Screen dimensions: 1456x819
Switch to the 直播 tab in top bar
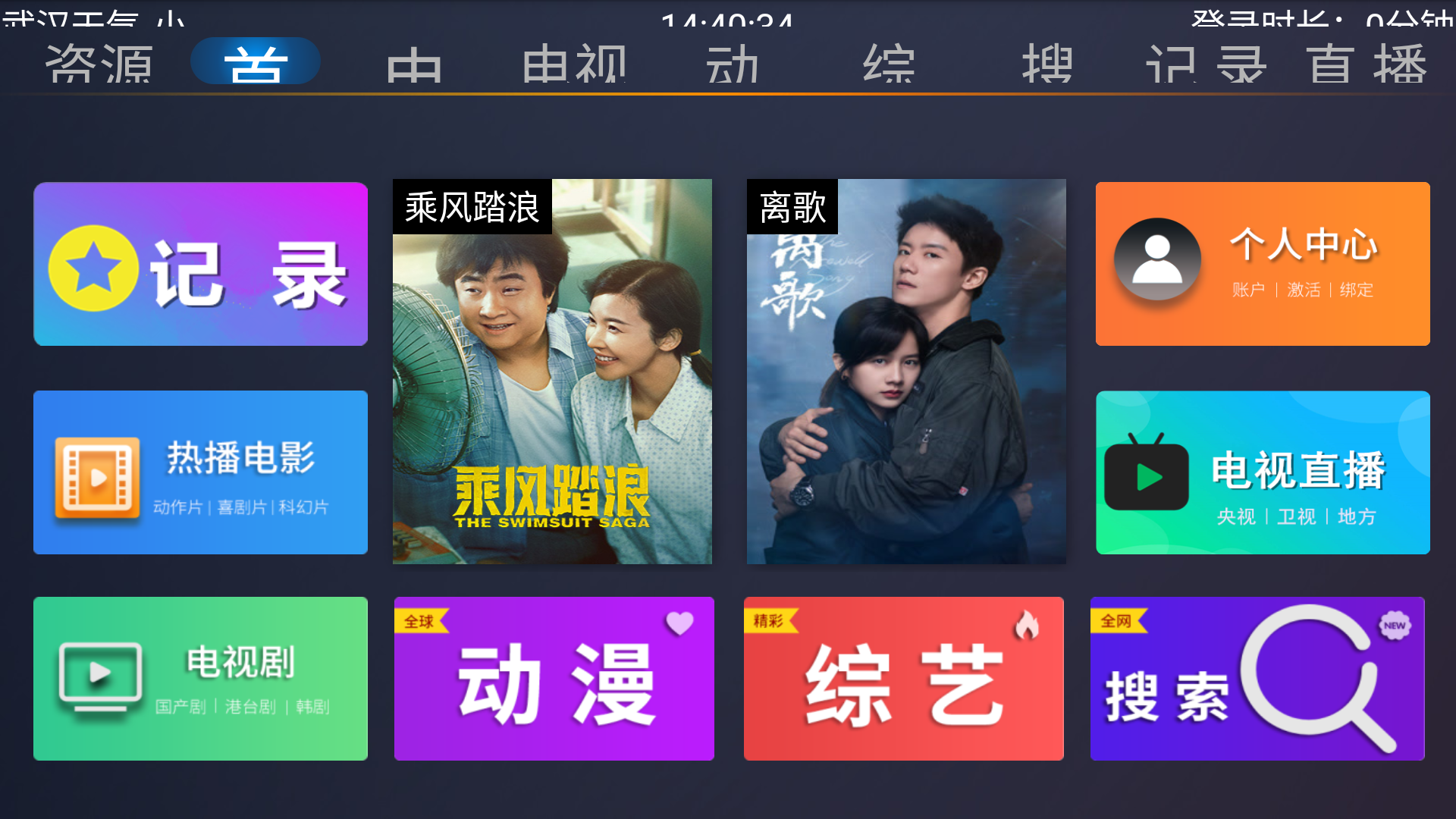pyautogui.click(x=1367, y=63)
